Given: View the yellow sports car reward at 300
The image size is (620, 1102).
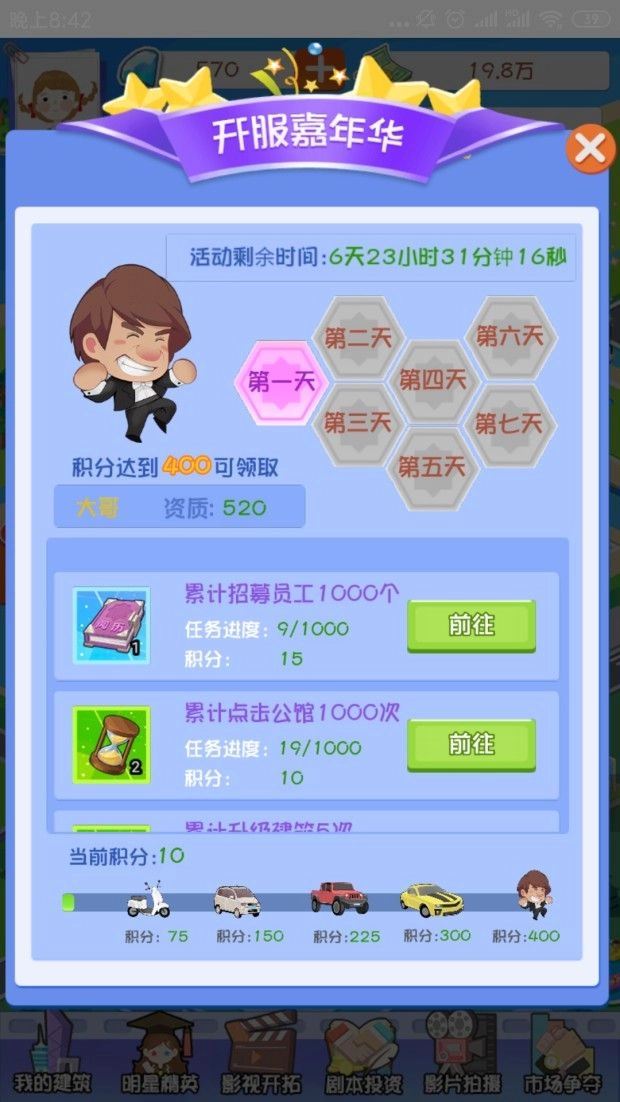Looking at the screenshot, I should click(431, 899).
